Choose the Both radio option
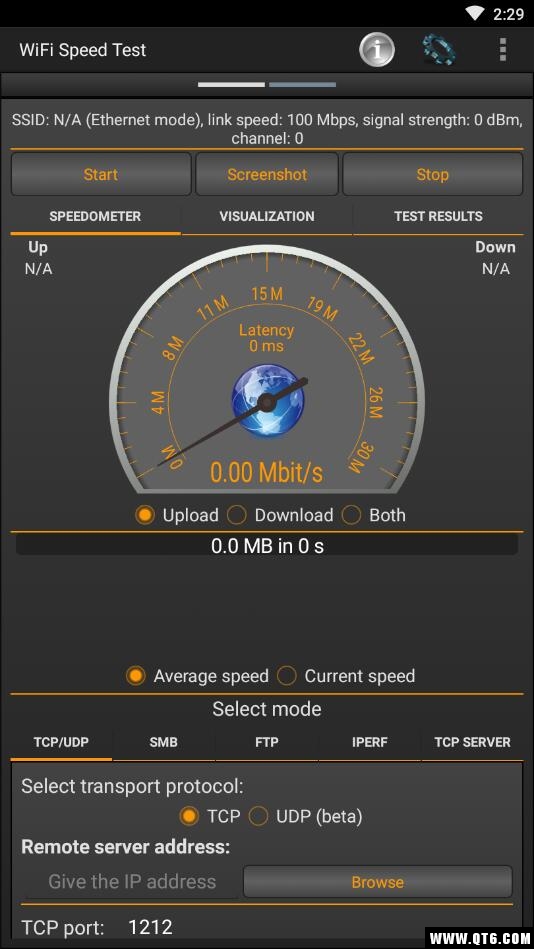The width and height of the screenshot is (534, 949). (374, 515)
